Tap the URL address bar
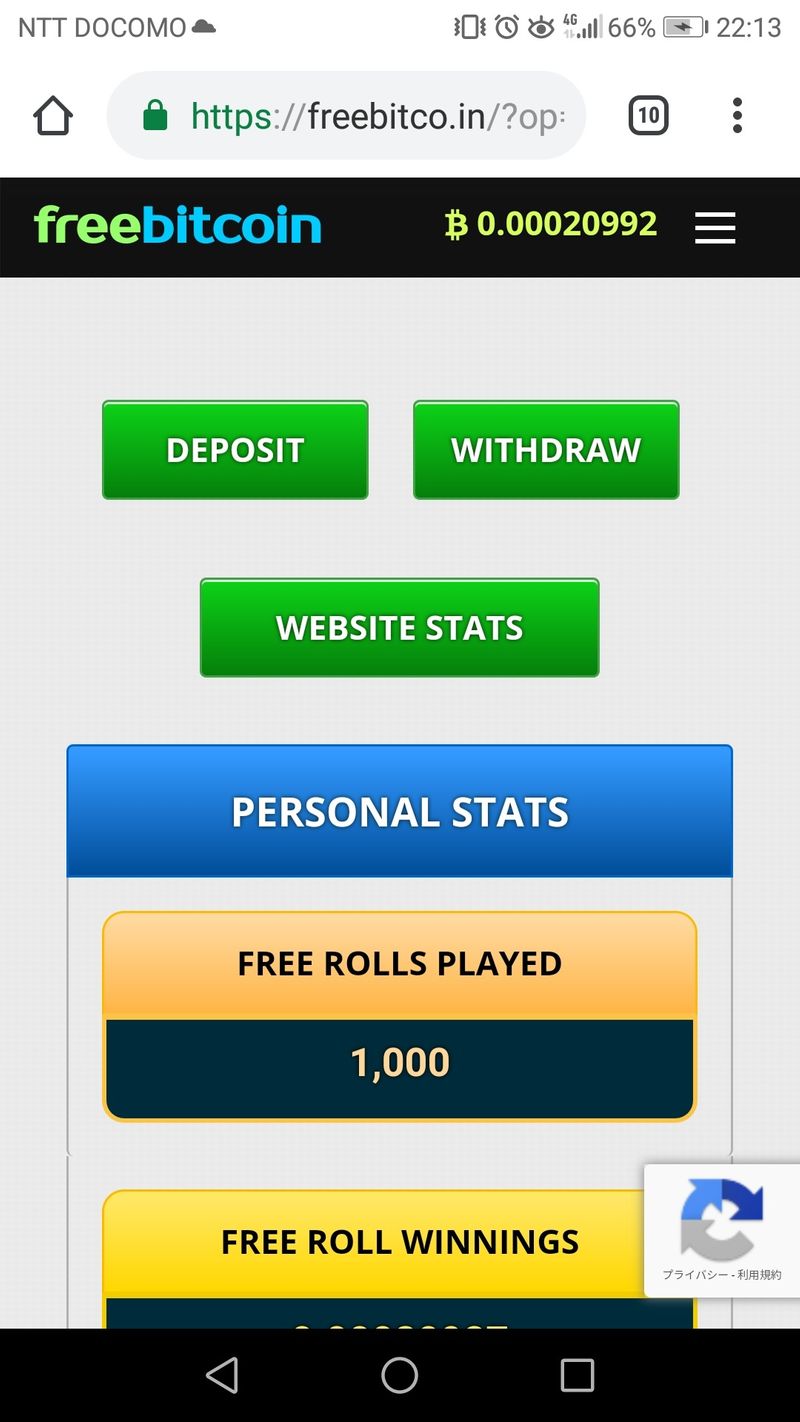The width and height of the screenshot is (800, 1422). coord(360,116)
